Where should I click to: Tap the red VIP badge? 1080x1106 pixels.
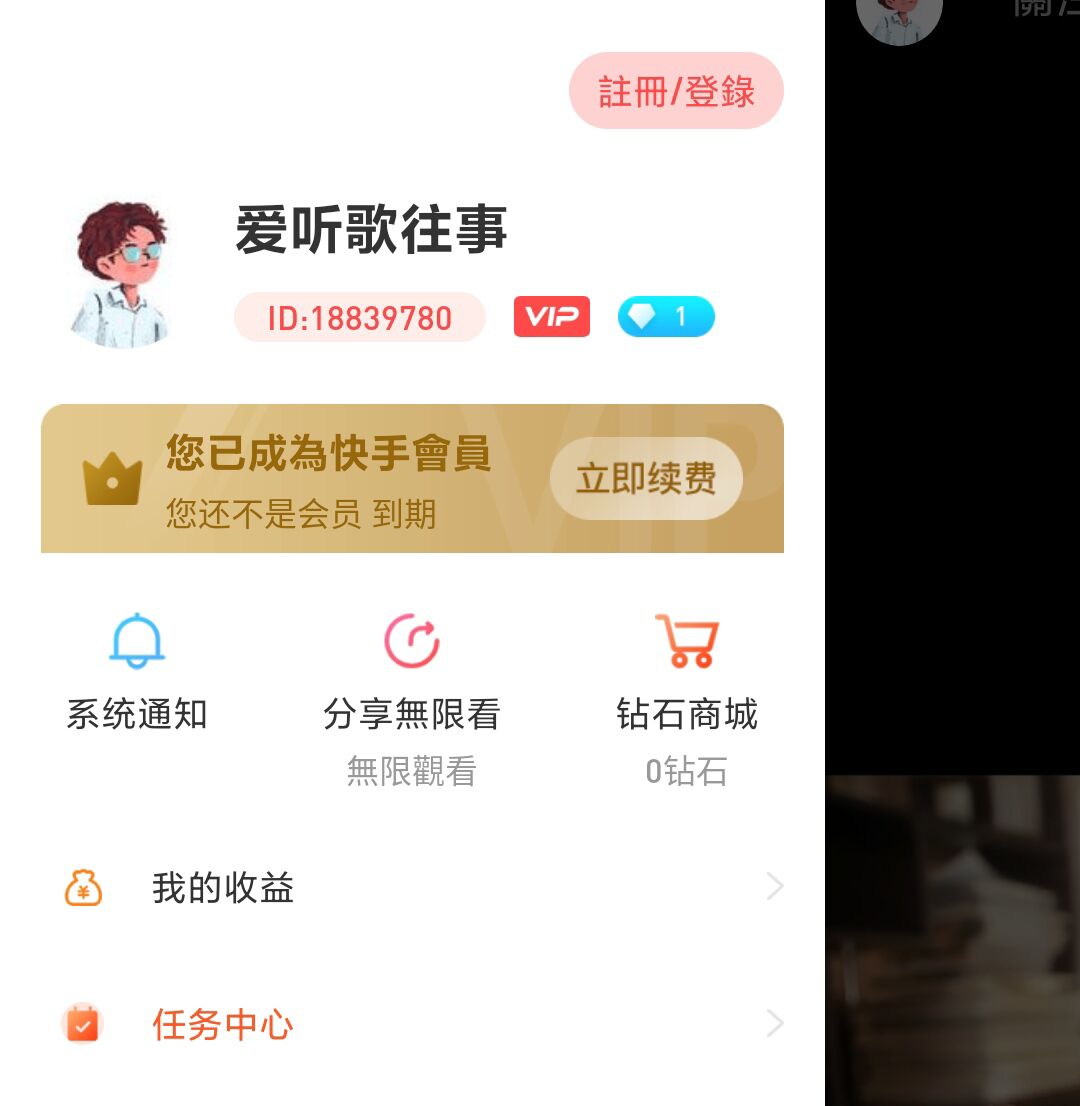(x=552, y=317)
